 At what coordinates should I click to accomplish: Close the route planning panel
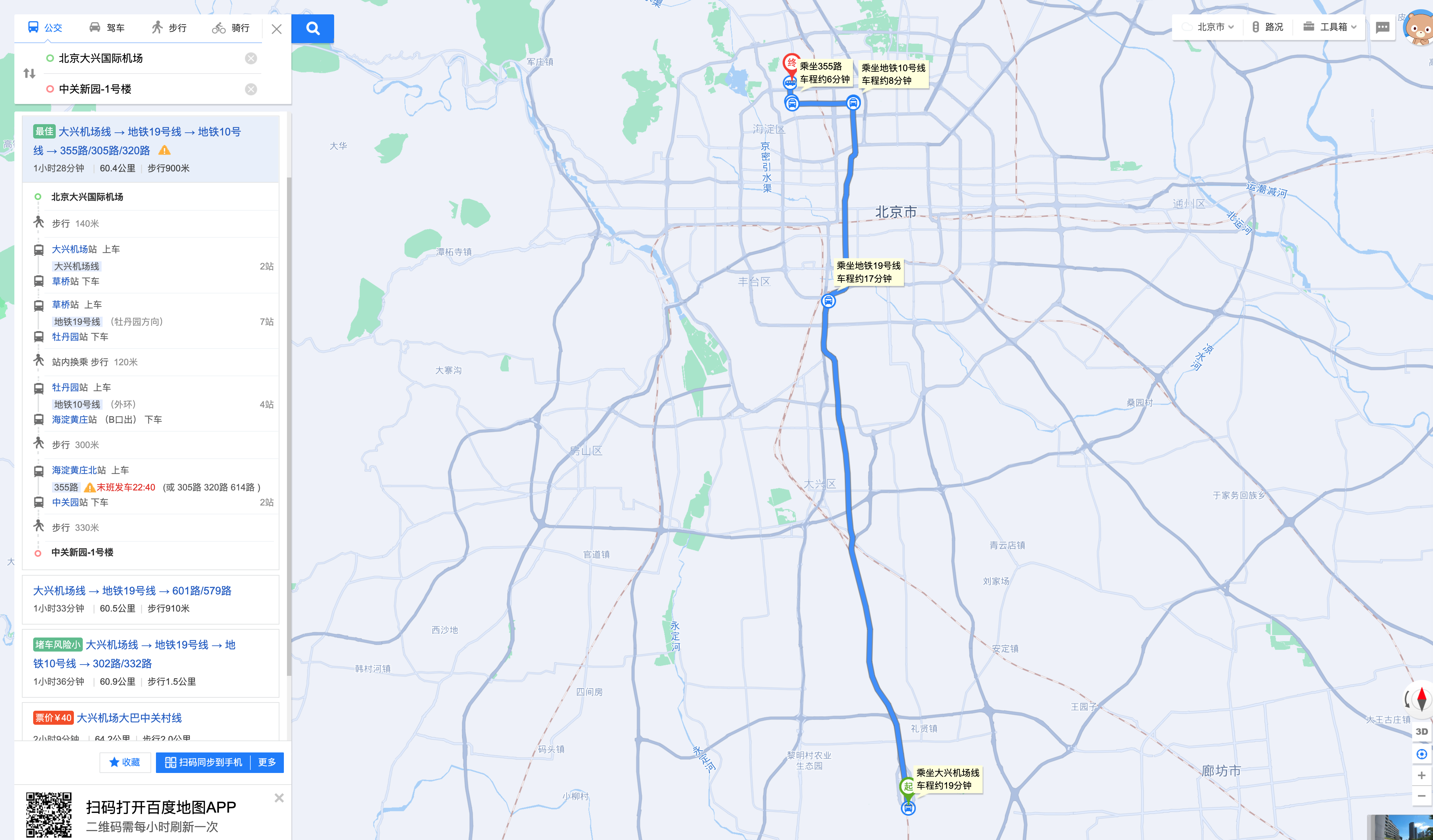276,28
